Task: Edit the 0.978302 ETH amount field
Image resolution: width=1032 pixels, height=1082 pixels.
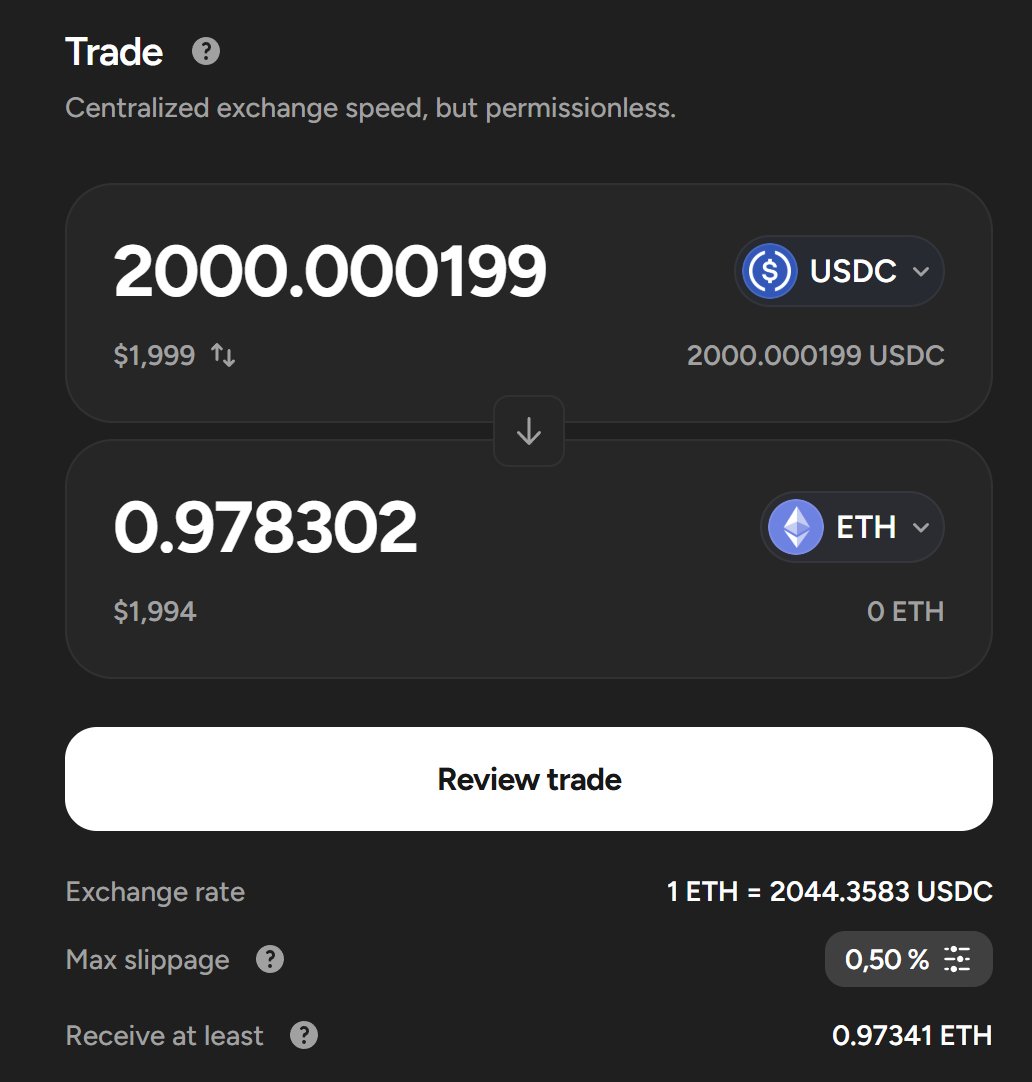Action: 265,527
